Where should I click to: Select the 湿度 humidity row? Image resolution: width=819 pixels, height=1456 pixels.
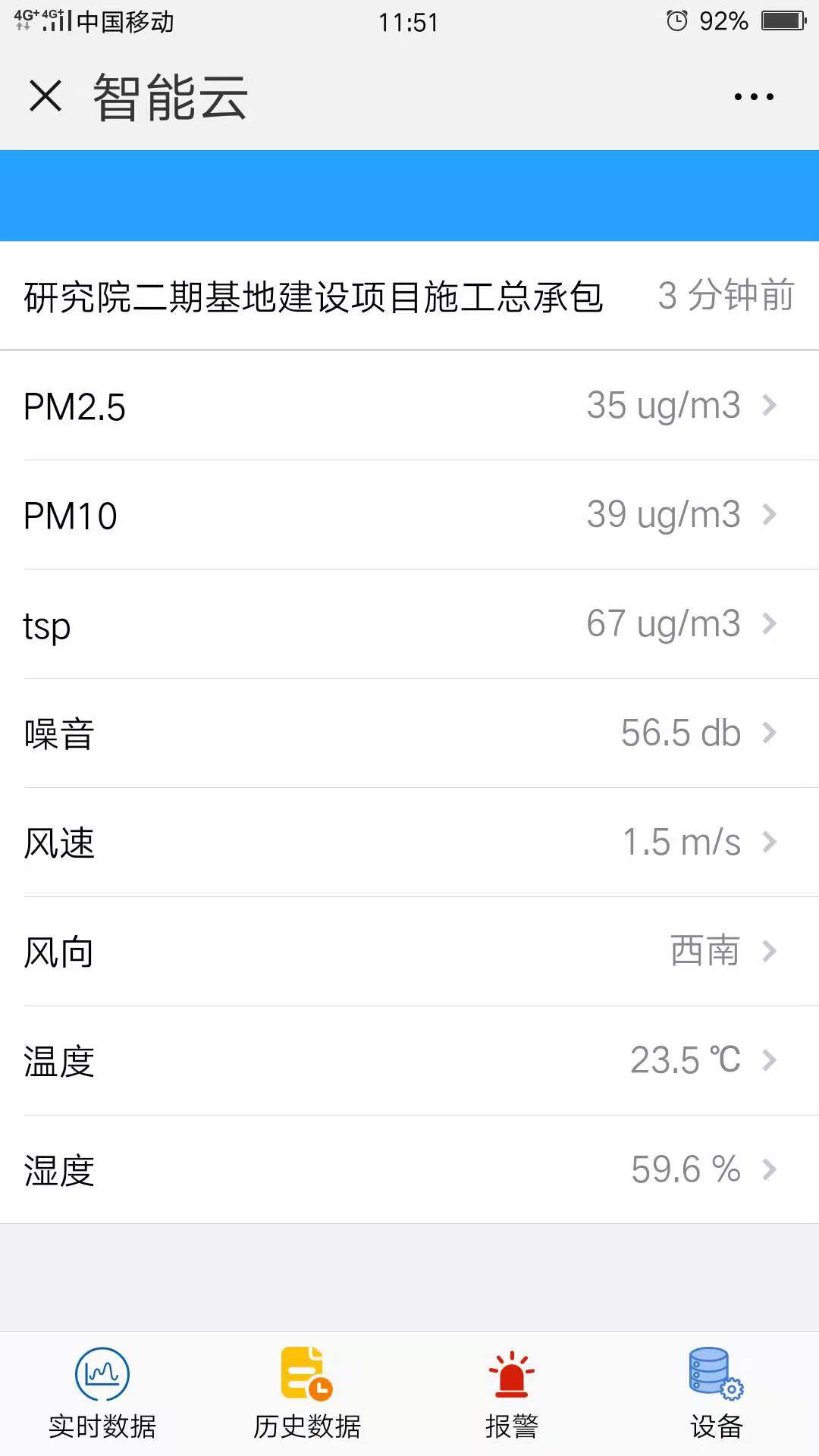(409, 1169)
